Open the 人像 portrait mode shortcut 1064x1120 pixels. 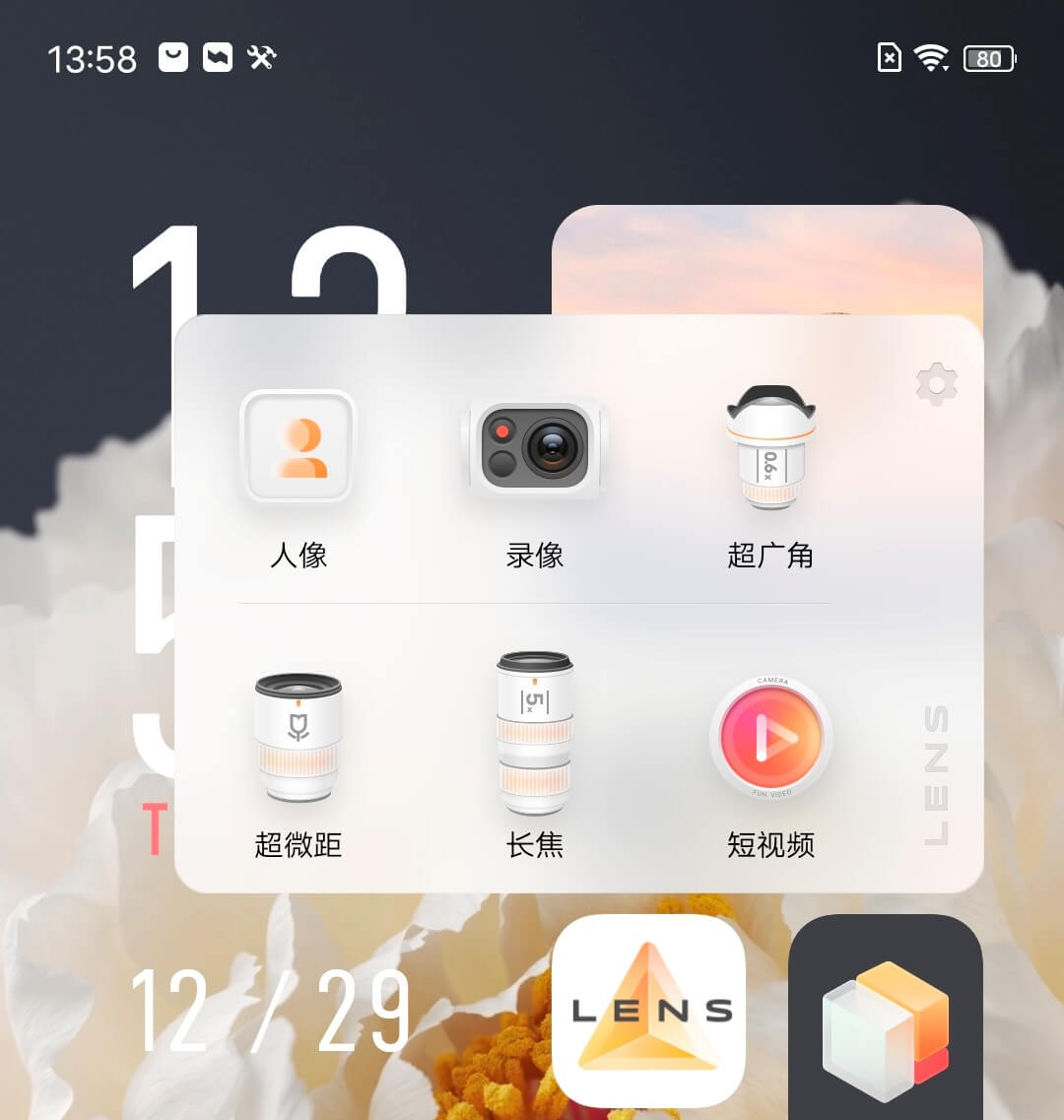[x=299, y=448]
